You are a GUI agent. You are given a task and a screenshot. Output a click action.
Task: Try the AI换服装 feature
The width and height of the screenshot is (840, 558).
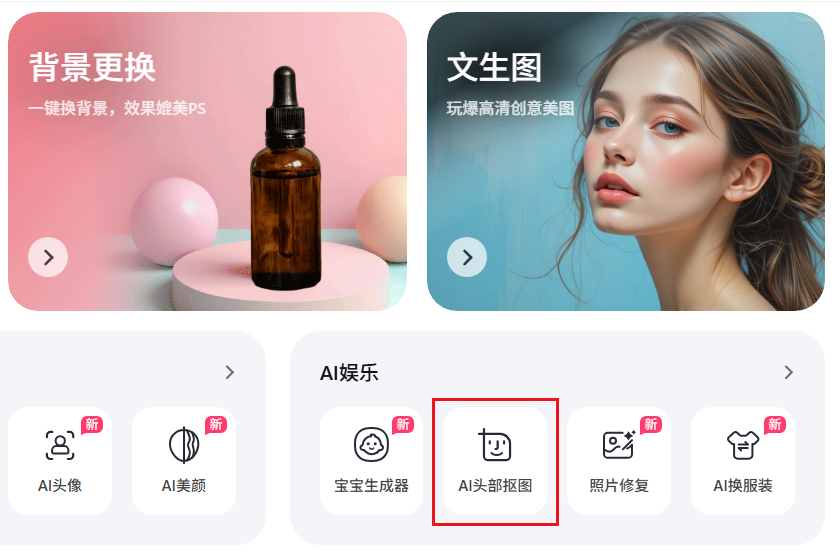coord(742,460)
